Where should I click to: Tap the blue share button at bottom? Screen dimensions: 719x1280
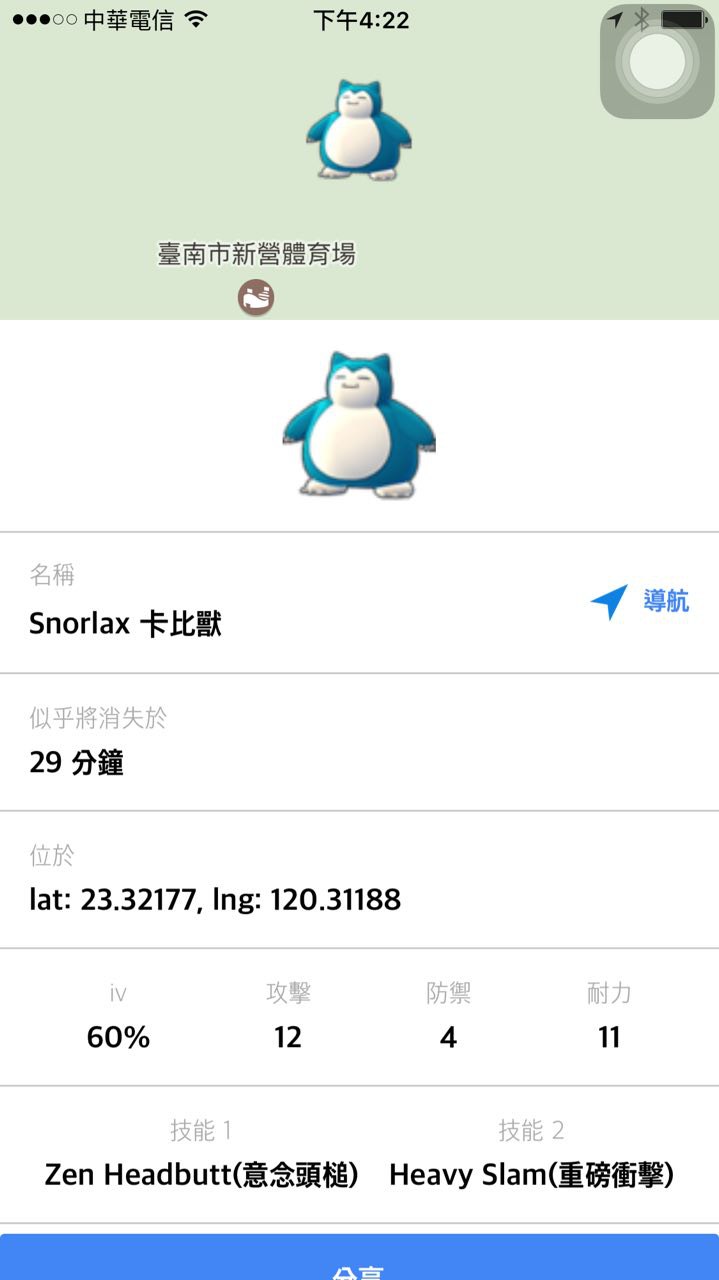[x=359, y=1260]
